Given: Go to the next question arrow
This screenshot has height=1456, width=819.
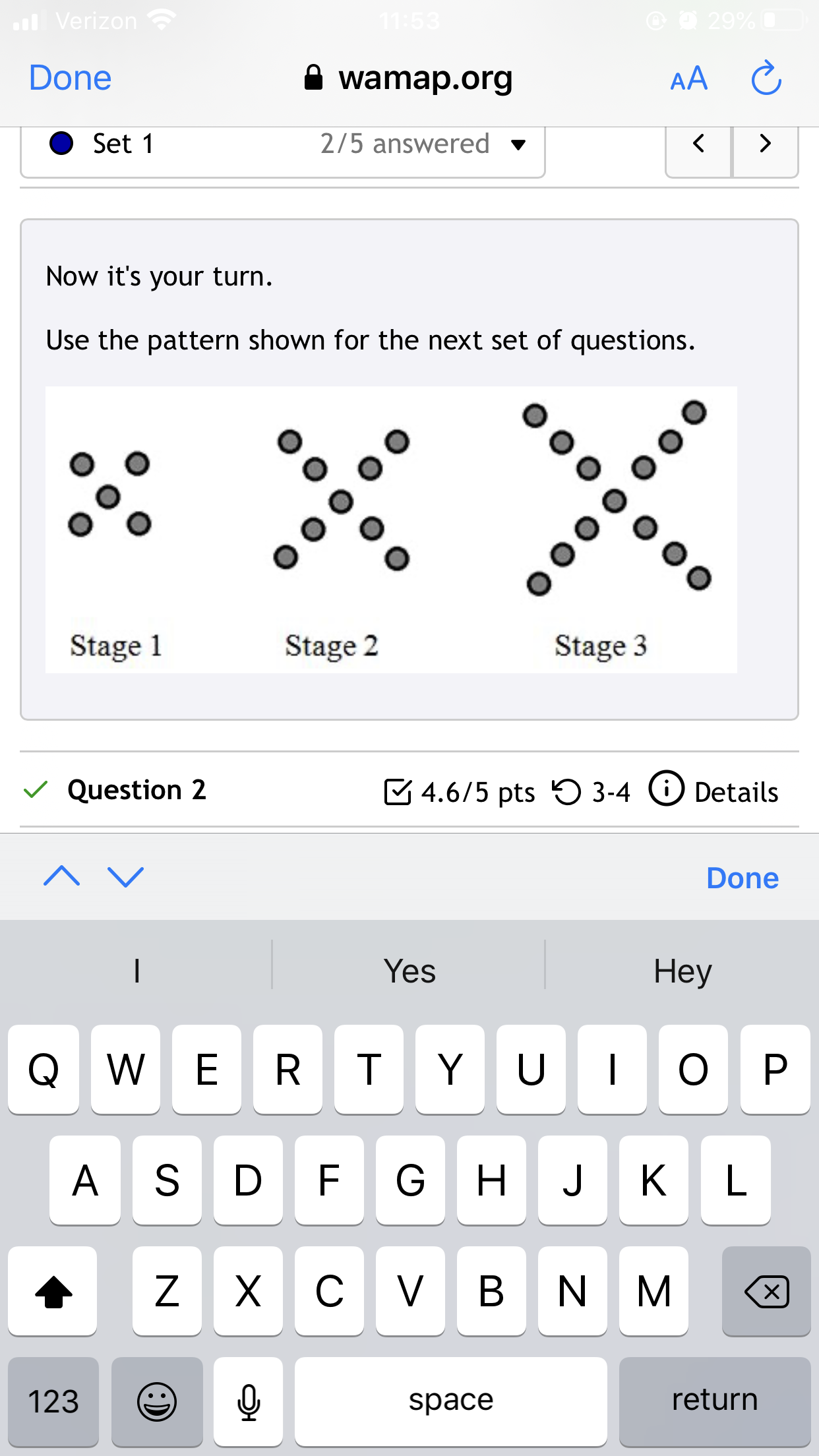Looking at the screenshot, I should tap(766, 145).
